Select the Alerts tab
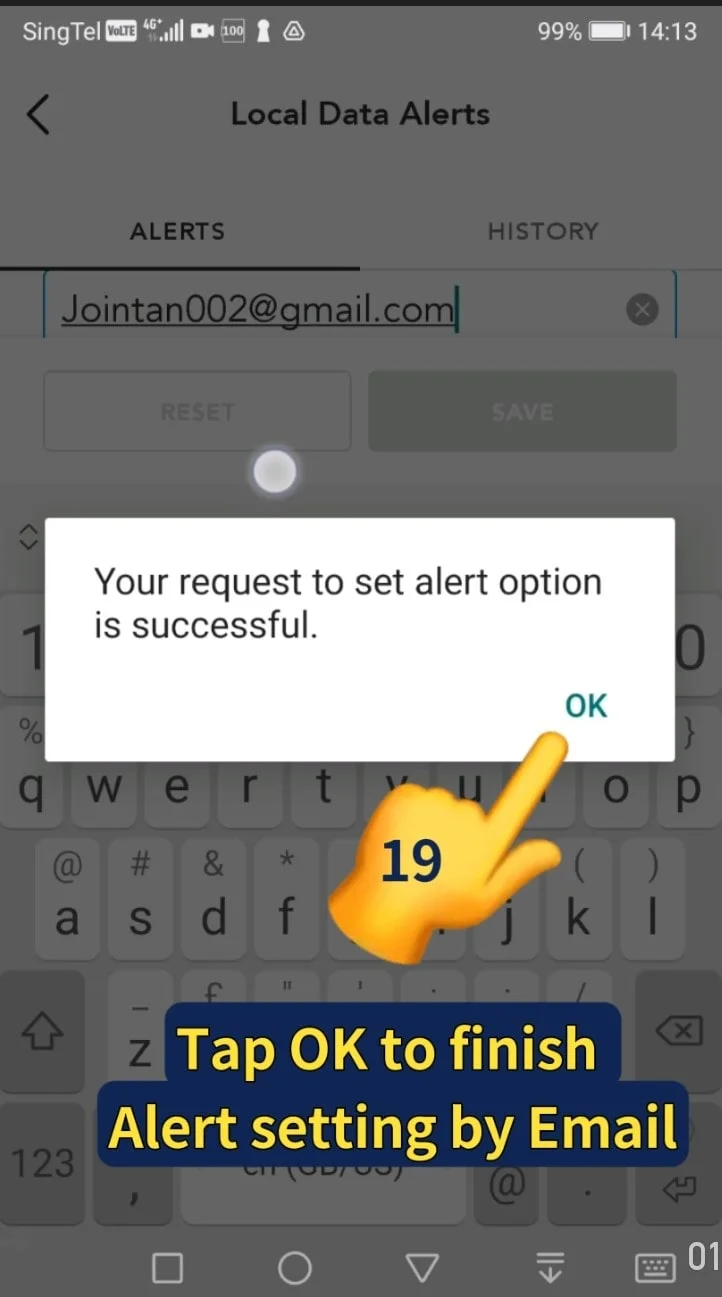The width and height of the screenshot is (722, 1297). [177, 231]
